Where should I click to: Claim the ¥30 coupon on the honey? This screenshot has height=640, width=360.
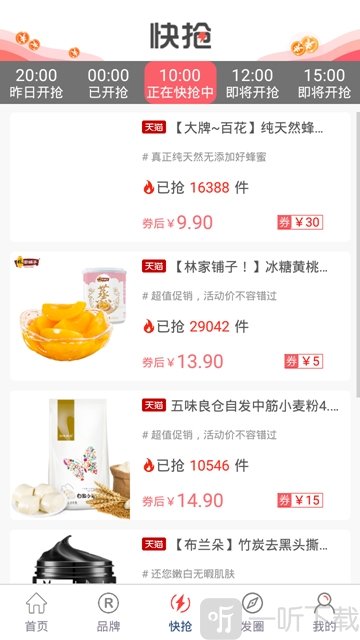point(300,222)
